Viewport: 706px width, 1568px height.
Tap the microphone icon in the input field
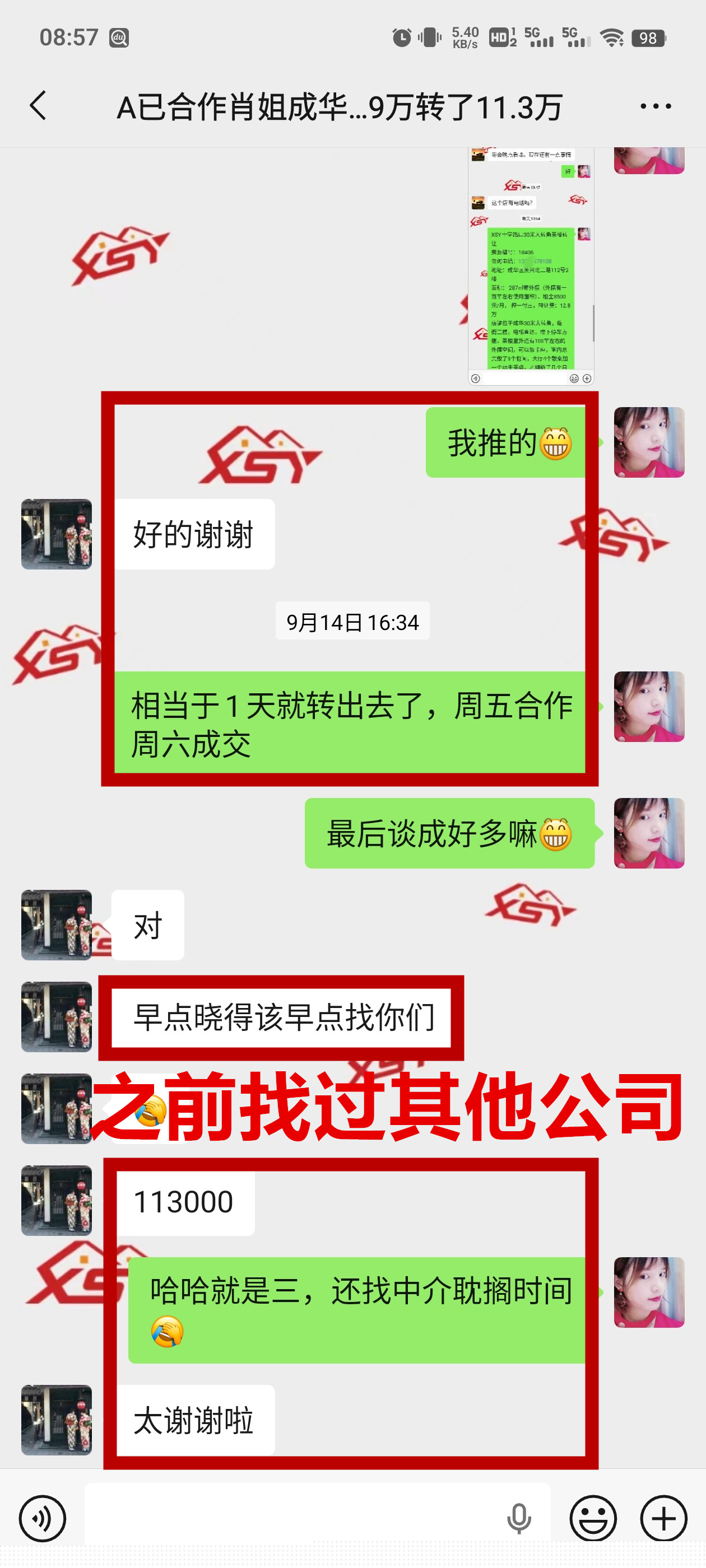[x=518, y=1518]
